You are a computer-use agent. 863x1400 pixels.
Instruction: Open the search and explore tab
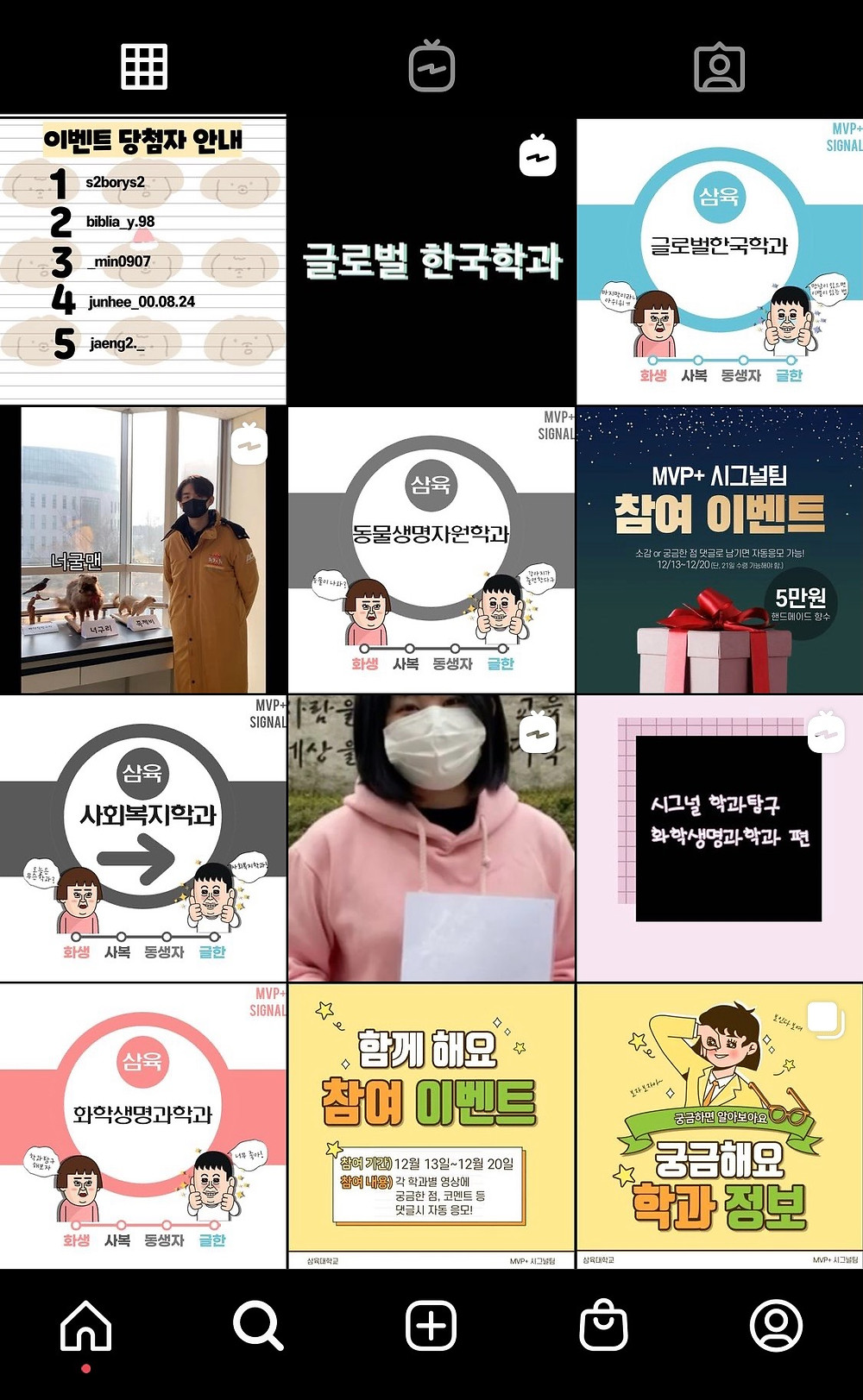click(x=258, y=1326)
